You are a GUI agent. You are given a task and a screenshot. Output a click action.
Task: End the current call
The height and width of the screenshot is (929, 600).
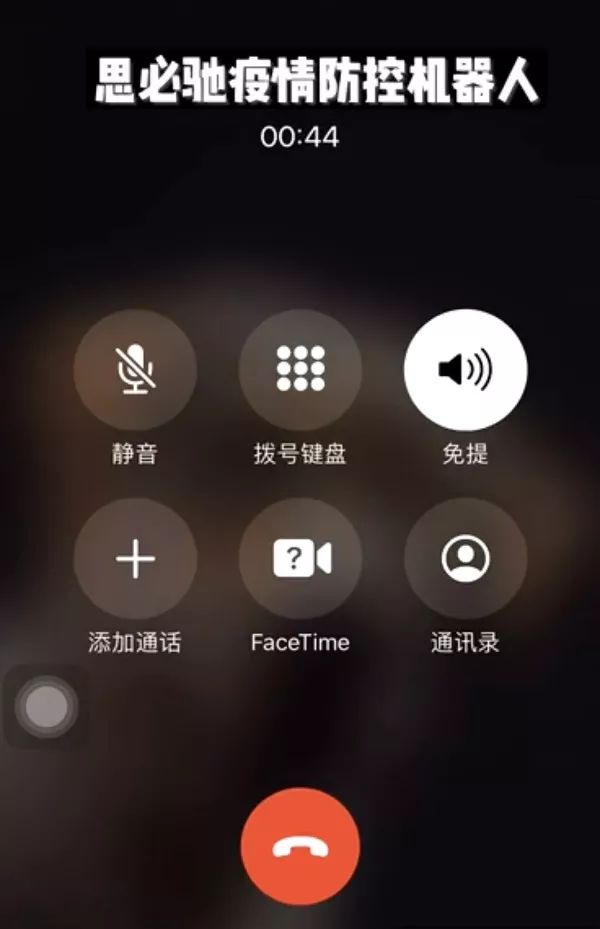point(300,846)
